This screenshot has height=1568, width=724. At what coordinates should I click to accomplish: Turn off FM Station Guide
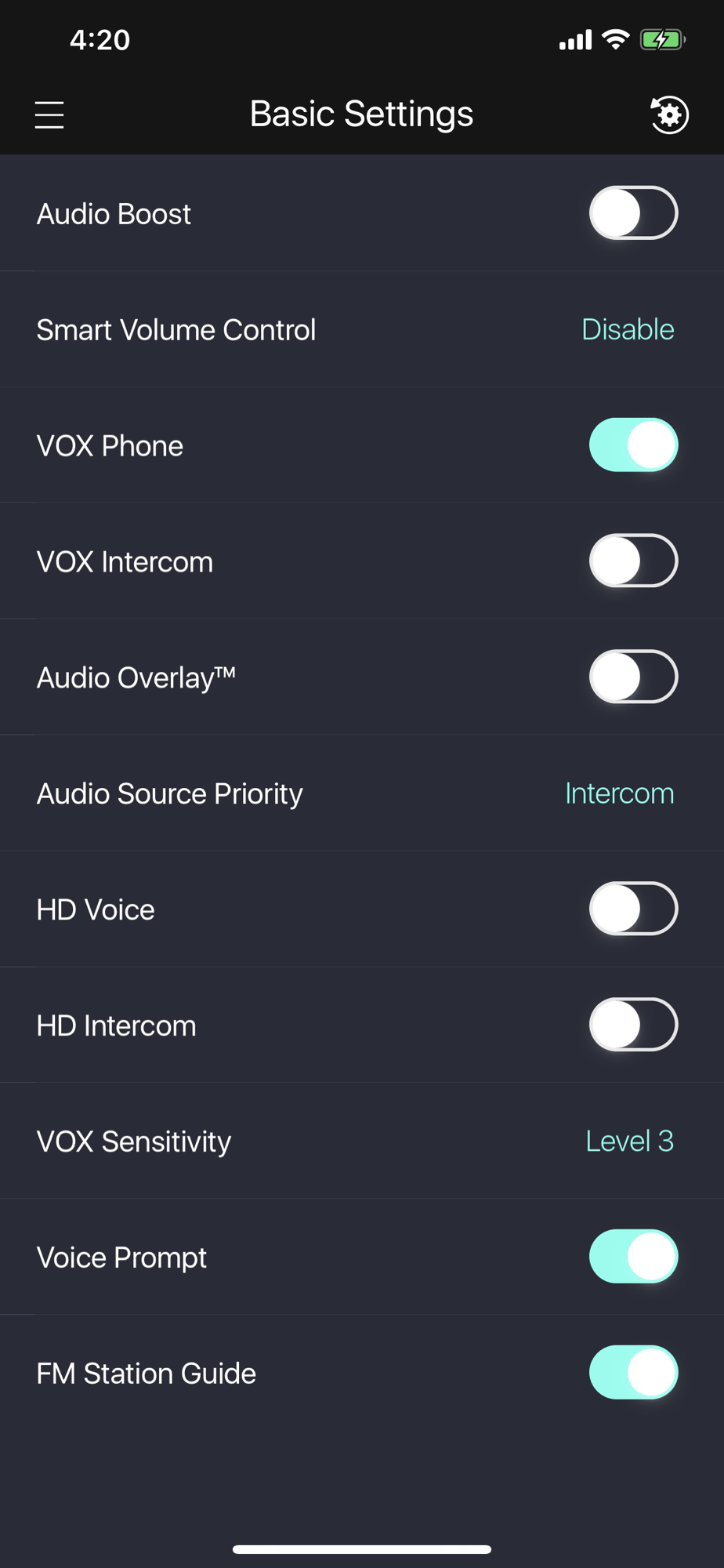point(633,1373)
